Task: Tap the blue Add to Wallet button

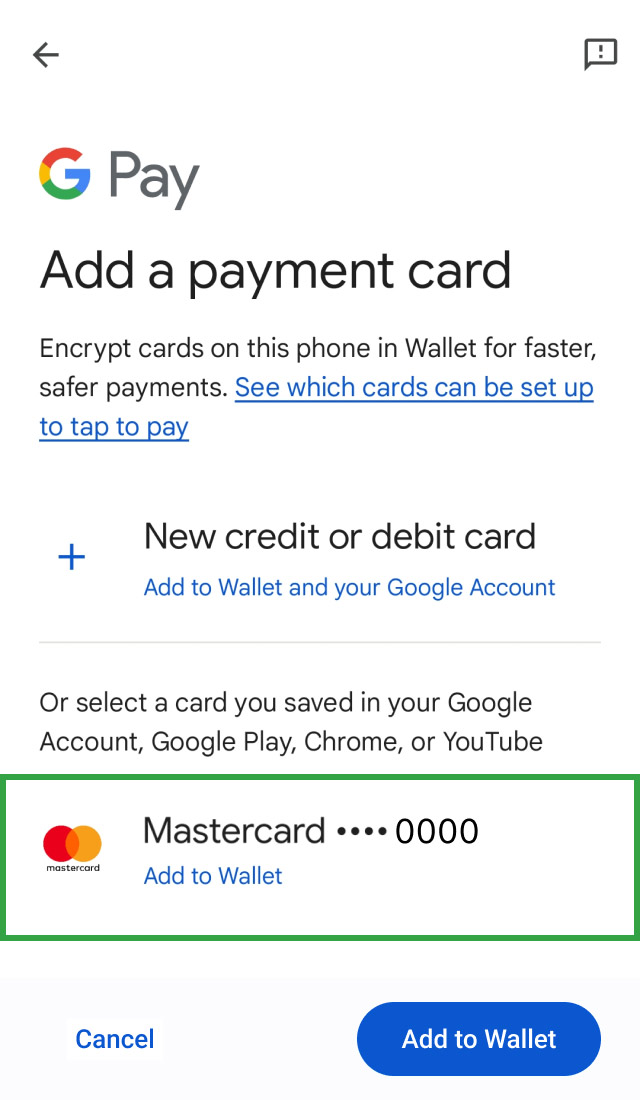Action: (478, 1039)
